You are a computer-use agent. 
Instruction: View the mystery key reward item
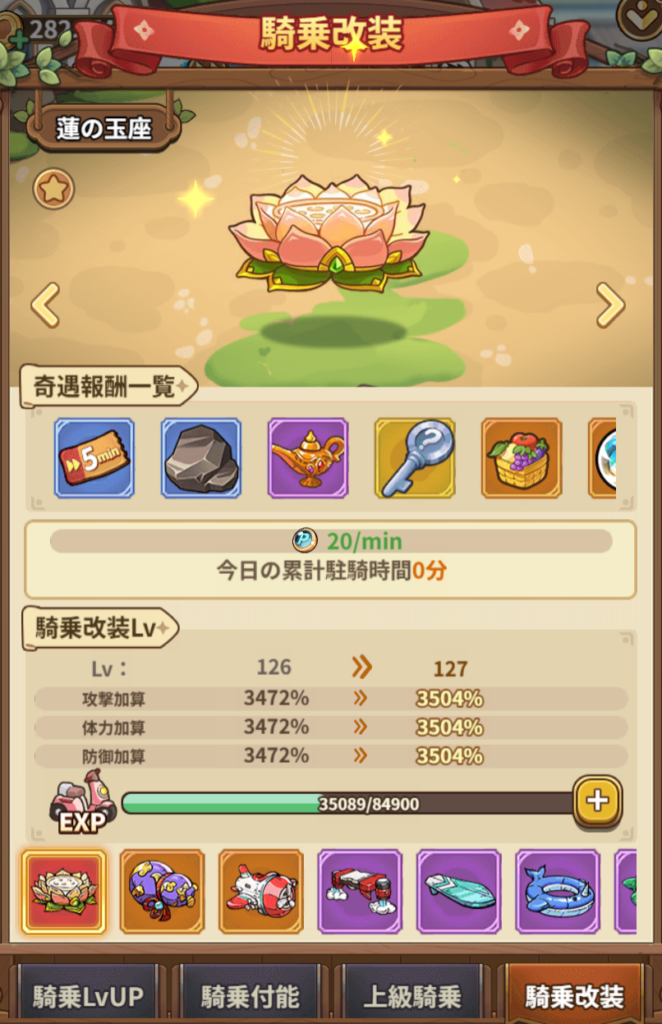pos(415,458)
